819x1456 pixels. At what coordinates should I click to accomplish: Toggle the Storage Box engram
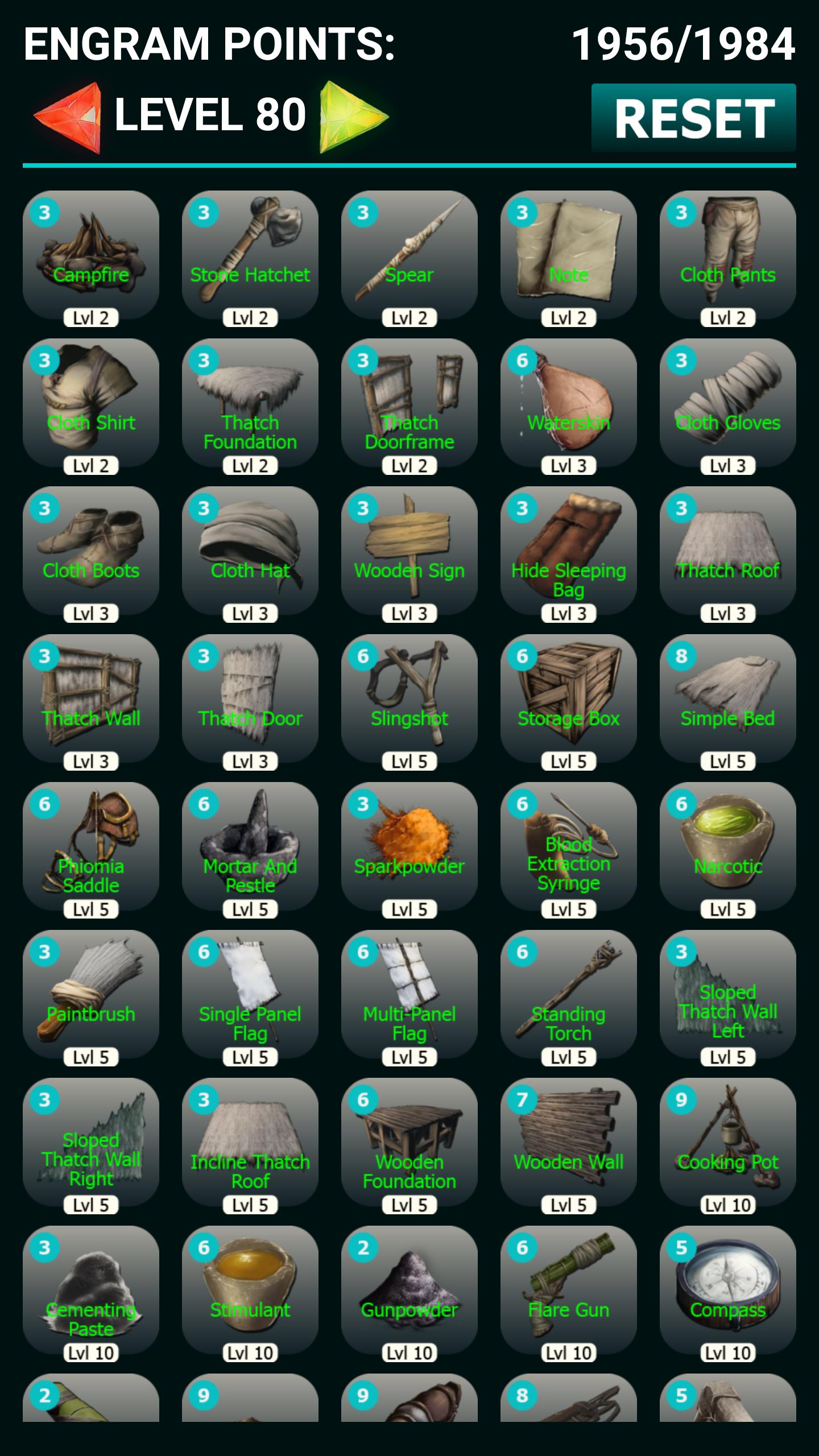[x=569, y=702]
